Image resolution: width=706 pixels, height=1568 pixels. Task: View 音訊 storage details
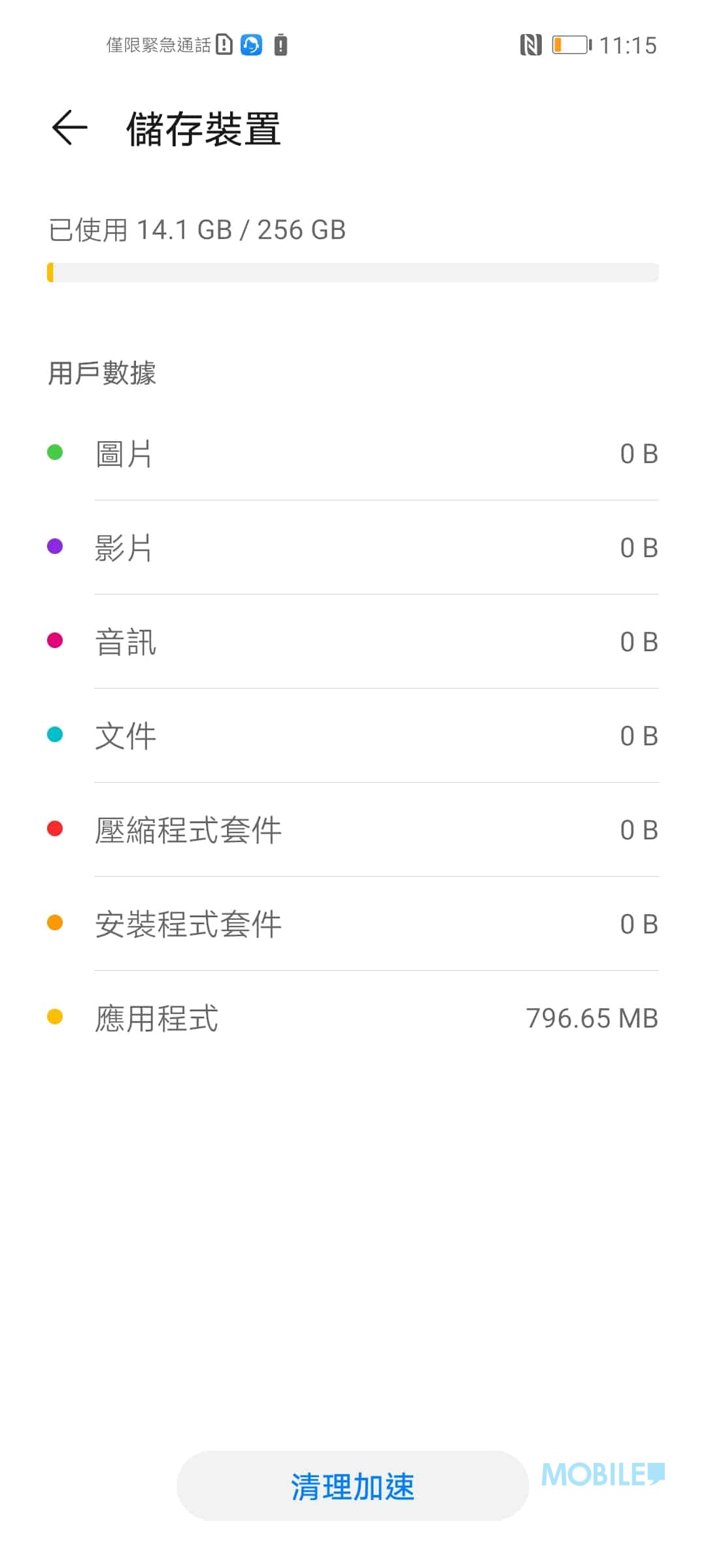353,642
